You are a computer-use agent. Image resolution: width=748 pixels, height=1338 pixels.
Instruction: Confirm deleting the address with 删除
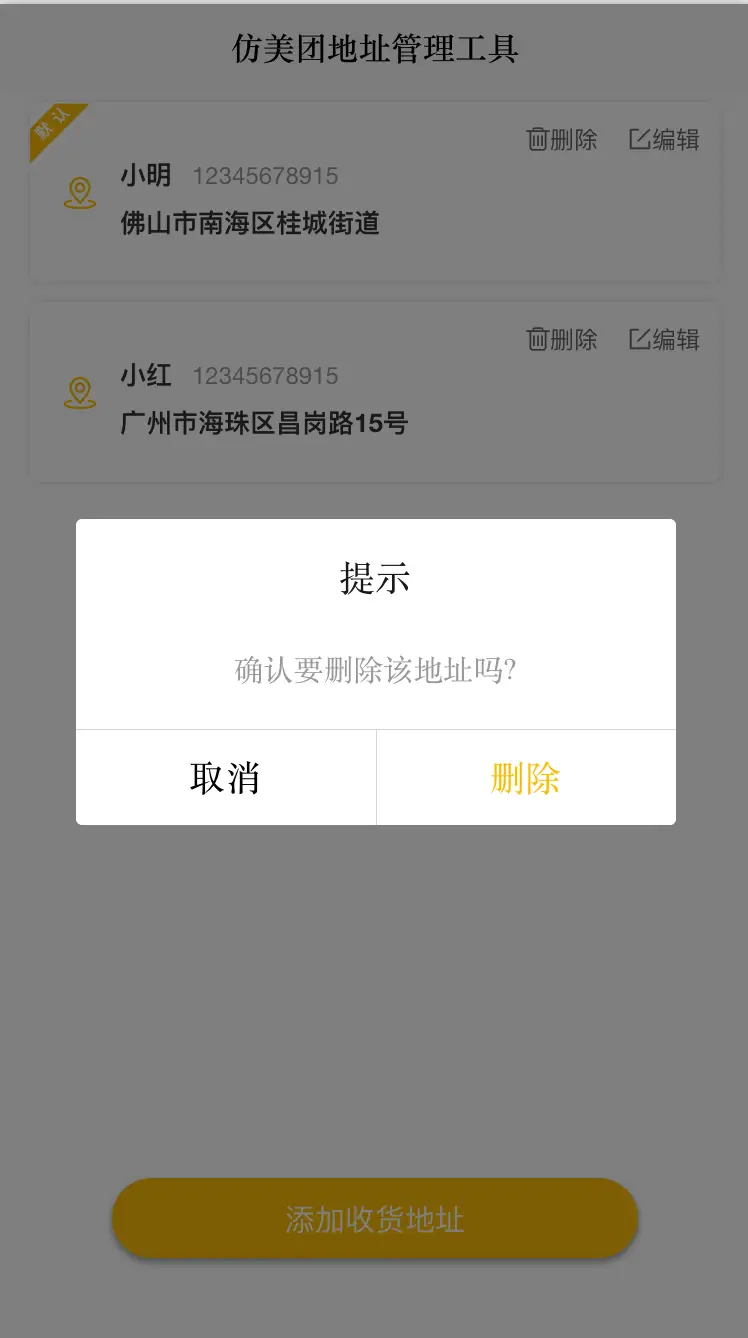coord(525,778)
